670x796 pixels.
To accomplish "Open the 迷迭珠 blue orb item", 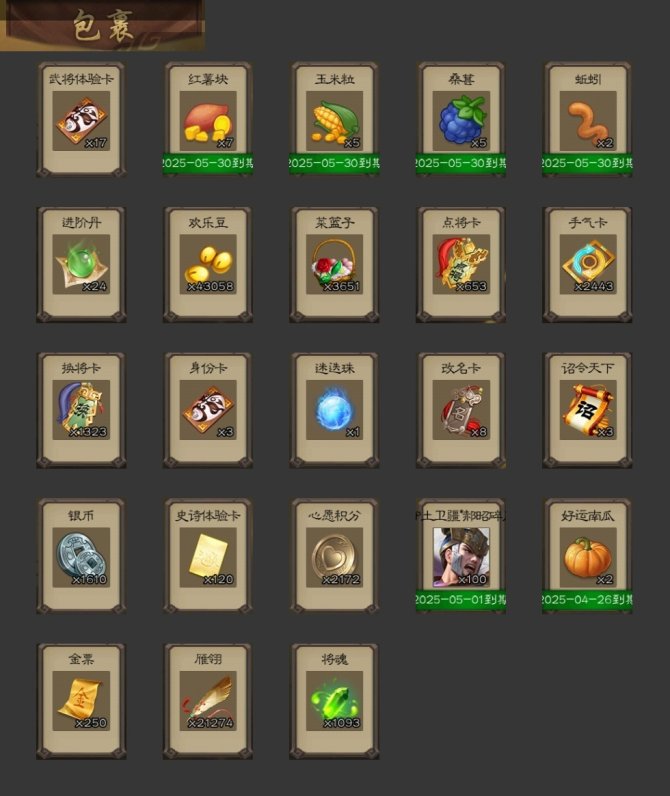I will point(335,410).
